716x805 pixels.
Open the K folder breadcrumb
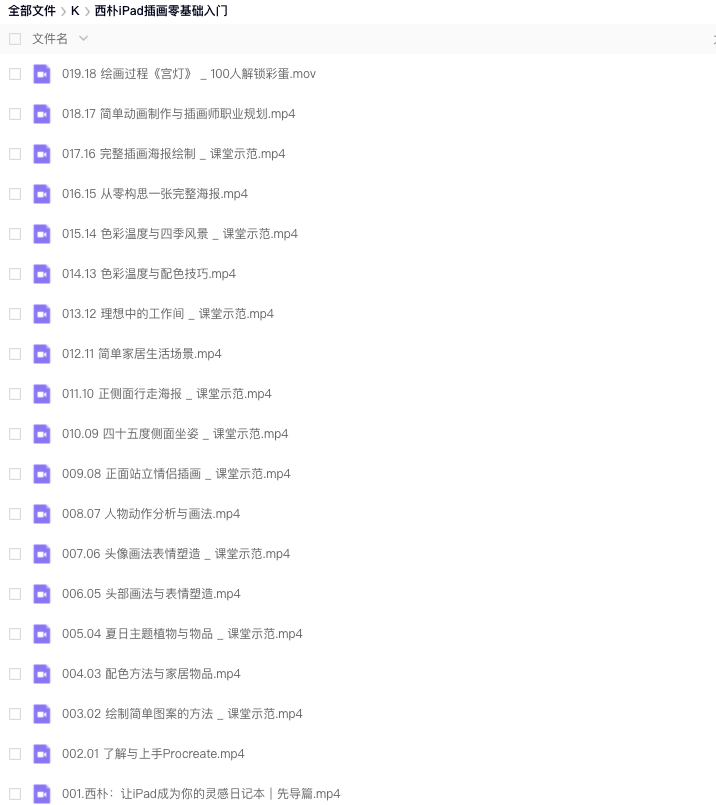point(74,11)
